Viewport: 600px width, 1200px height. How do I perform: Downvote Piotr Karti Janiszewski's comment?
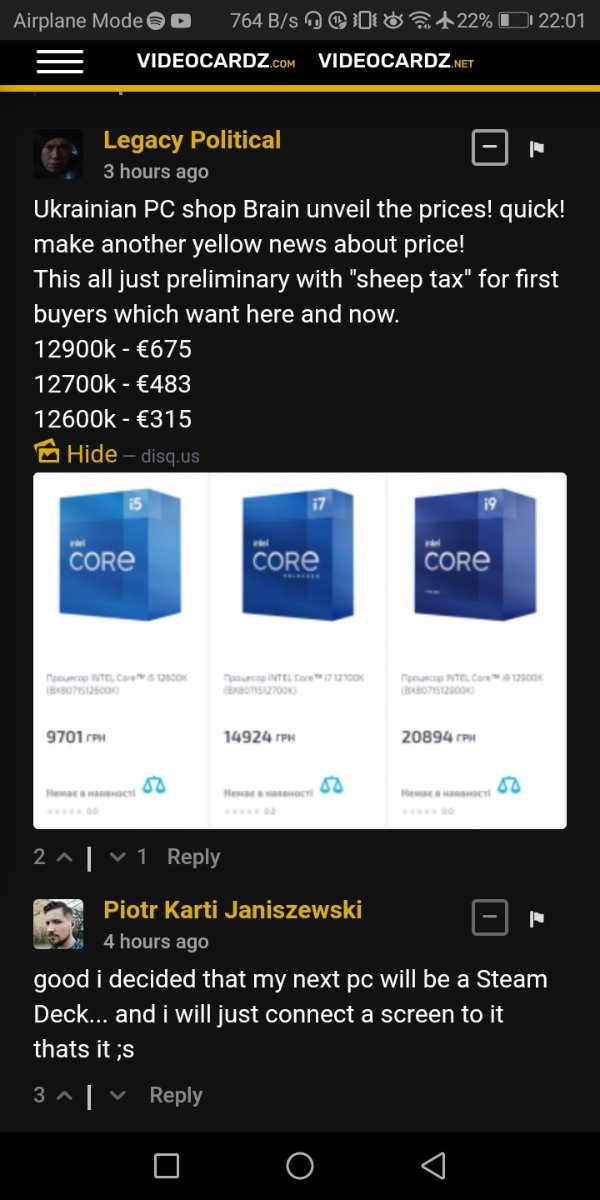118,1095
